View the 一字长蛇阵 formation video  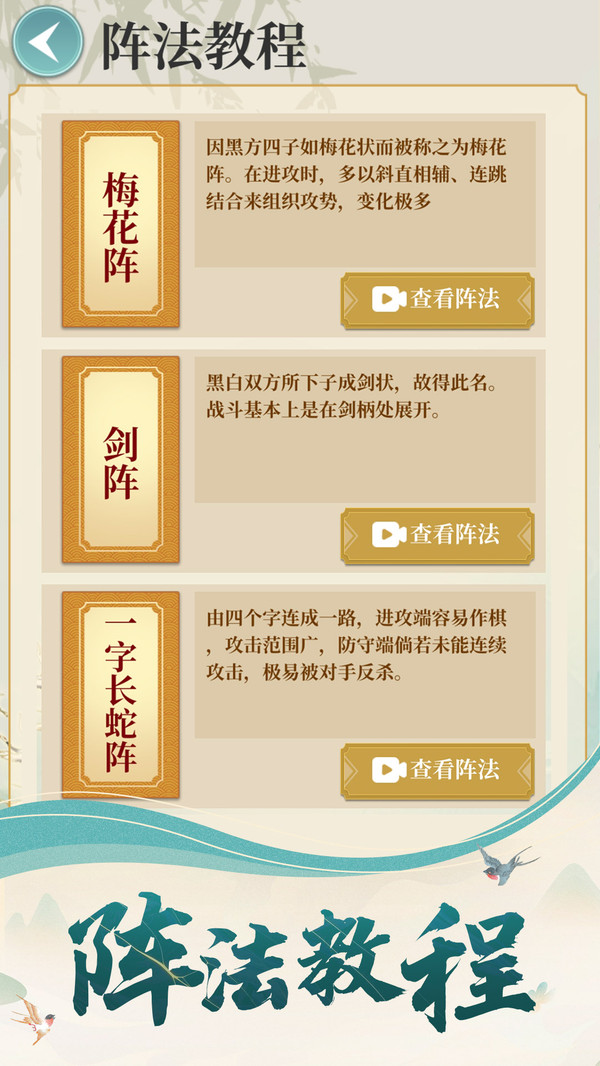click(x=437, y=770)
